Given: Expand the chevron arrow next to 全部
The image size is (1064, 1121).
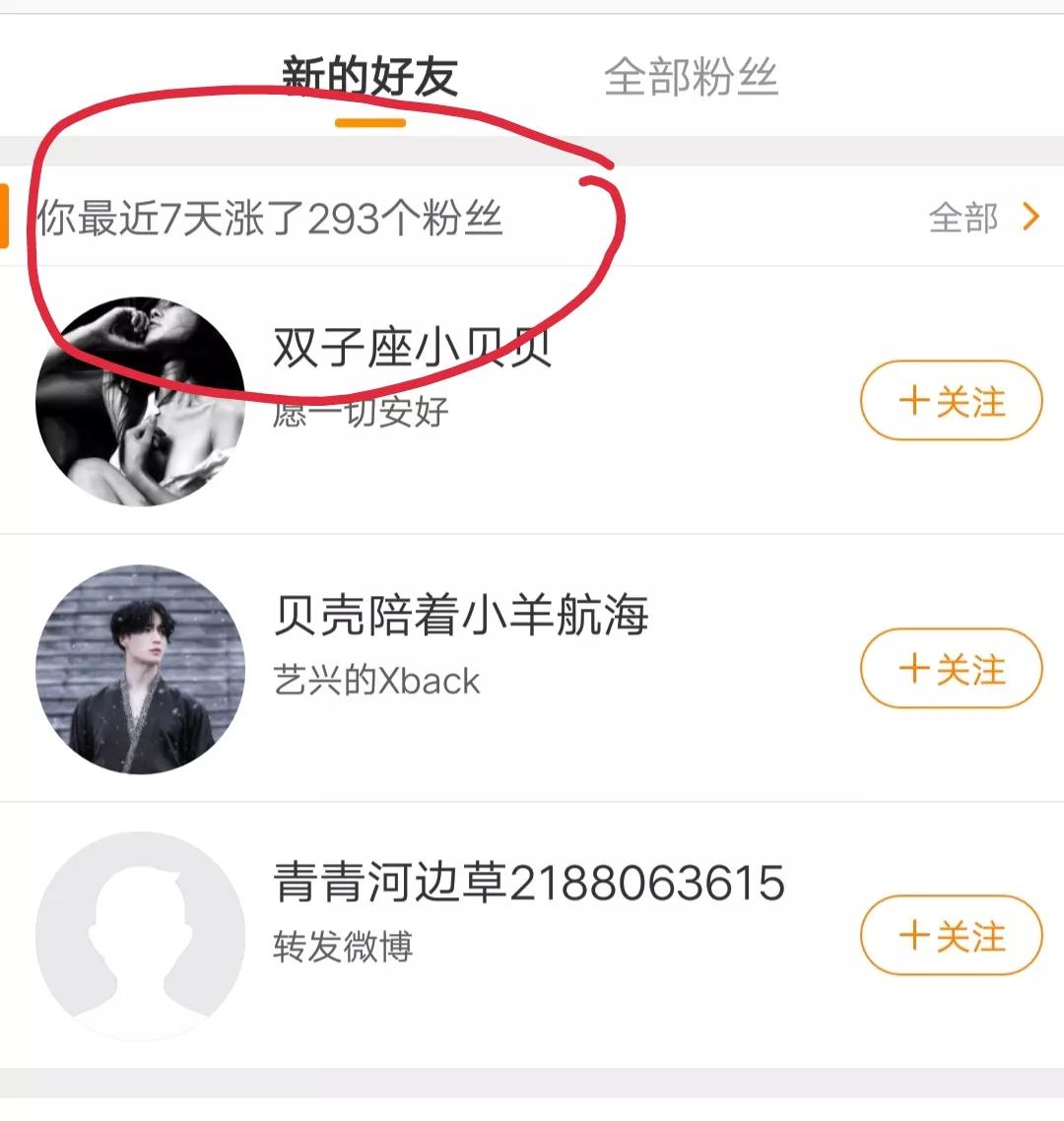Looking at the screenshot, I should click(1029, 215).
